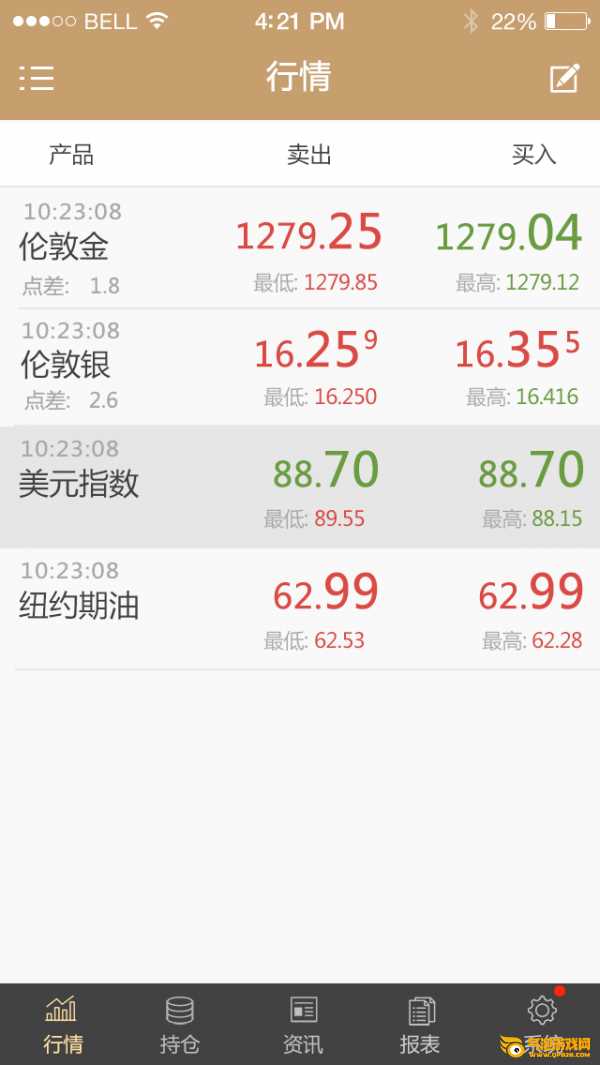Open the list menu icon
Viewport: 600px width, 1065px height.
(x=37, y=78)
